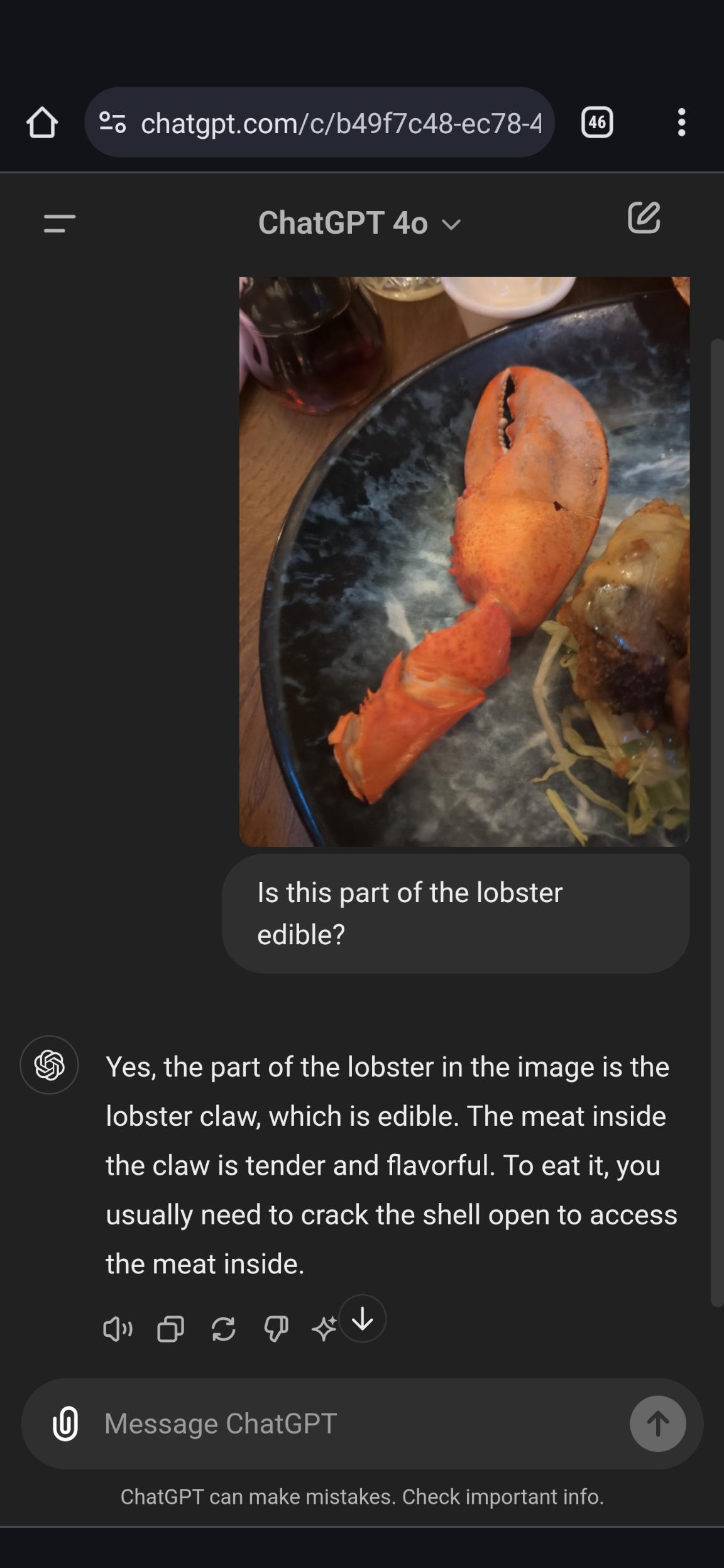Jump to the bottom of the conversation

[x=363, y=1319]
